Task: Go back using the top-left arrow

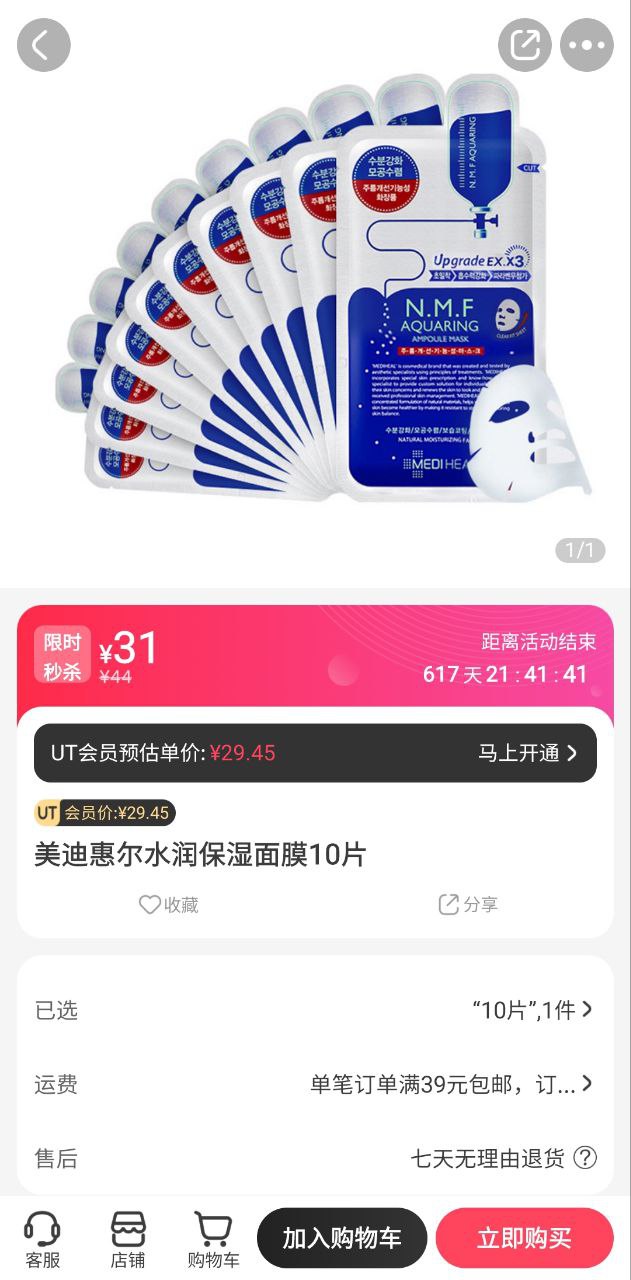Action: point(44,45)
